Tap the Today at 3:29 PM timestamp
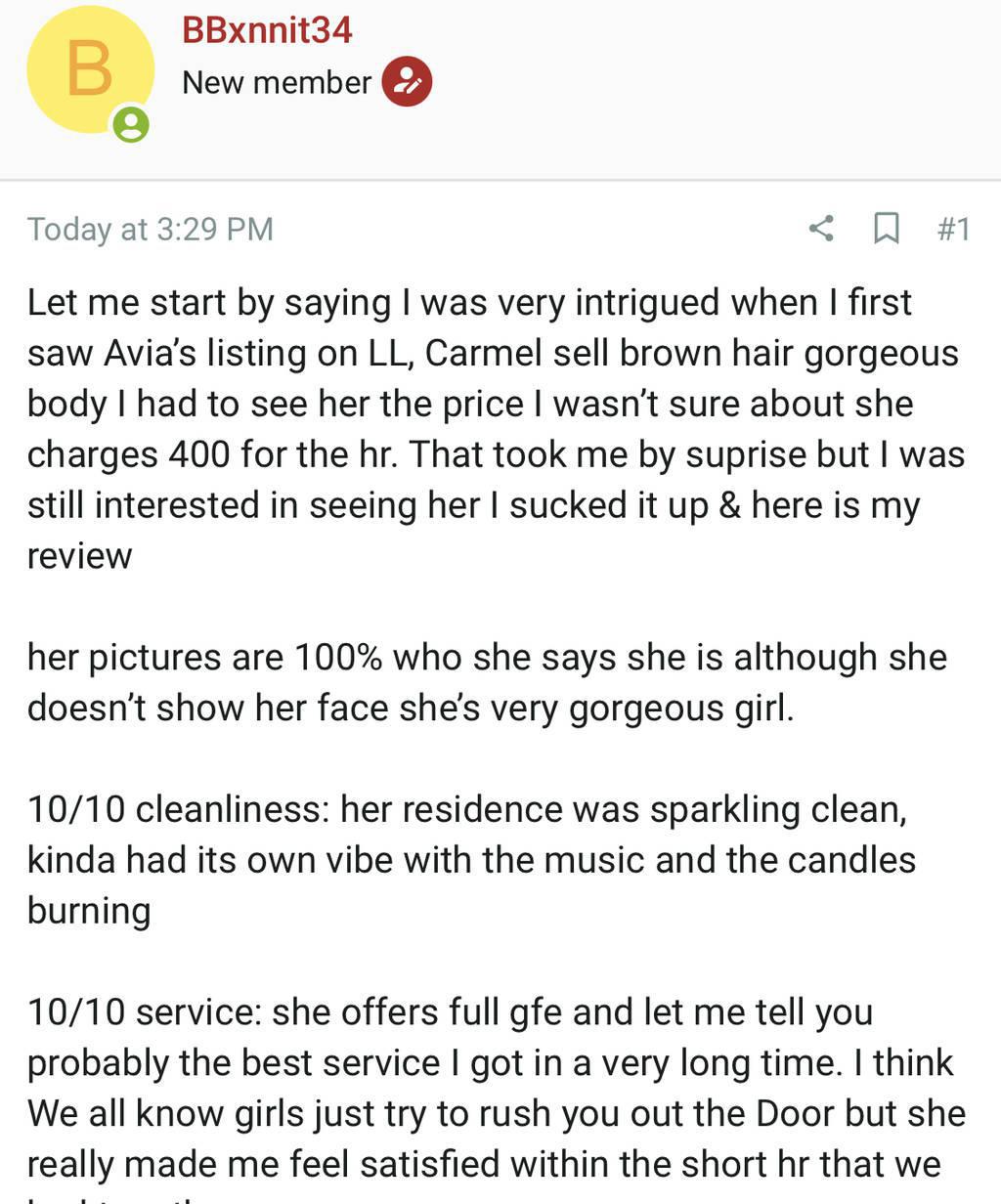The height and width of the screenshot is (1204, 1001). (x=151, y=229)
